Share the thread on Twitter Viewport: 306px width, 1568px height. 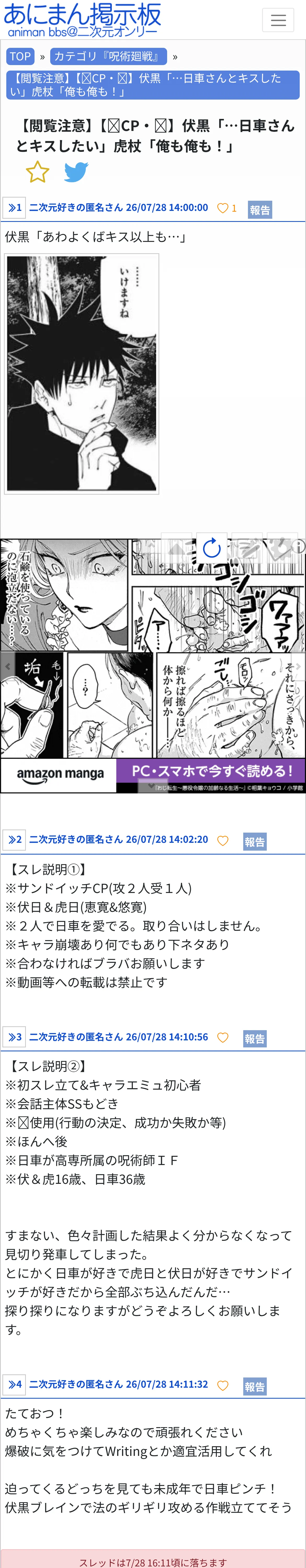click(76, 172)
